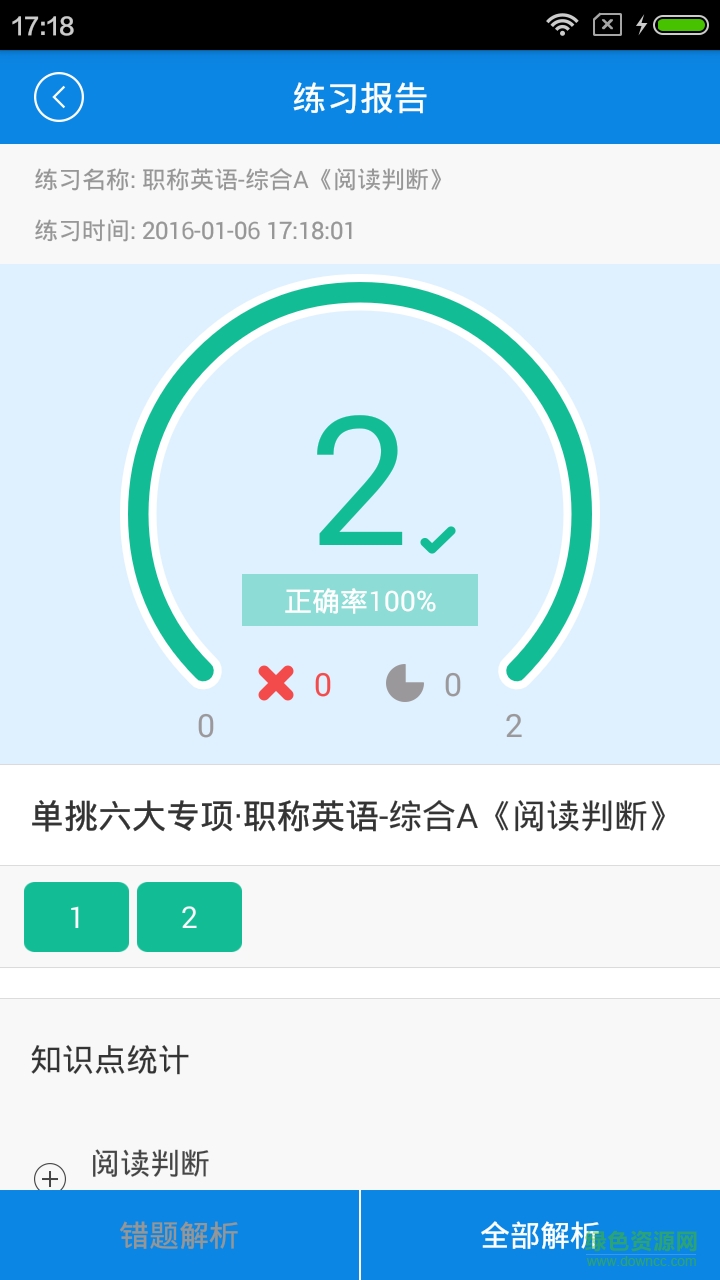Click the back arrow icon
This screenshot has height=1280, width=720.
[x=60, y=97]
